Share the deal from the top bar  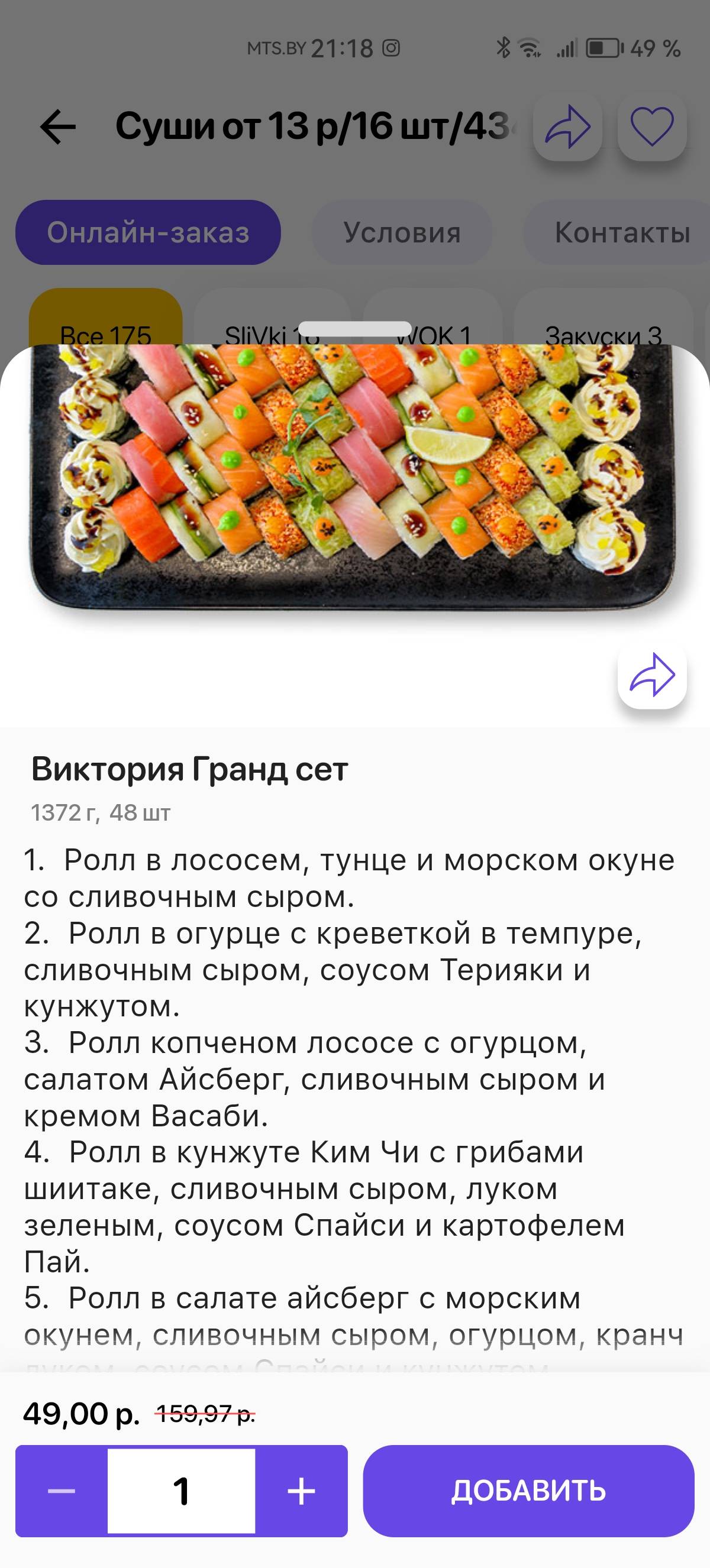point(567,127)
